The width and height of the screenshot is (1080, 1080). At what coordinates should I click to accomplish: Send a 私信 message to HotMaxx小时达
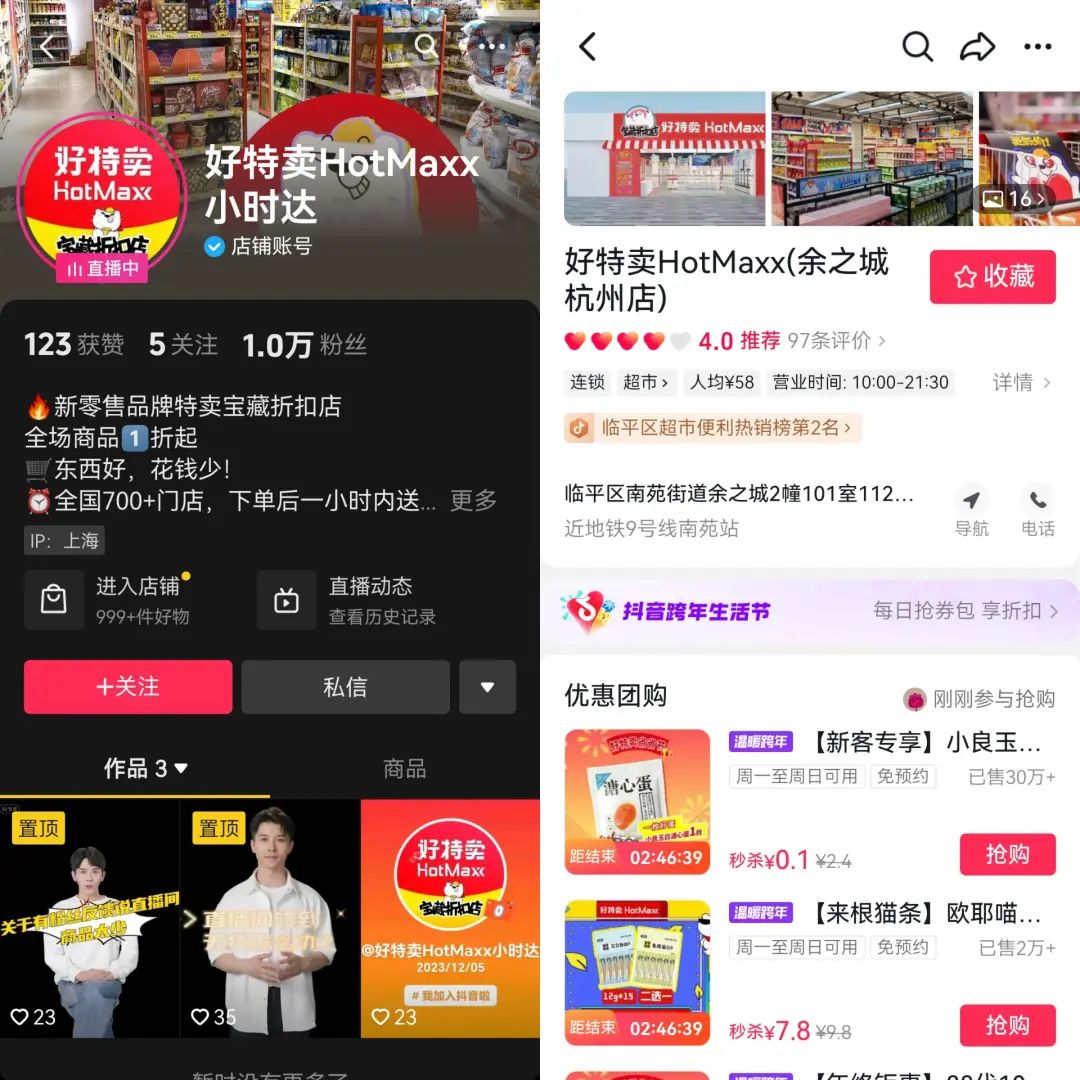point(345,687)
